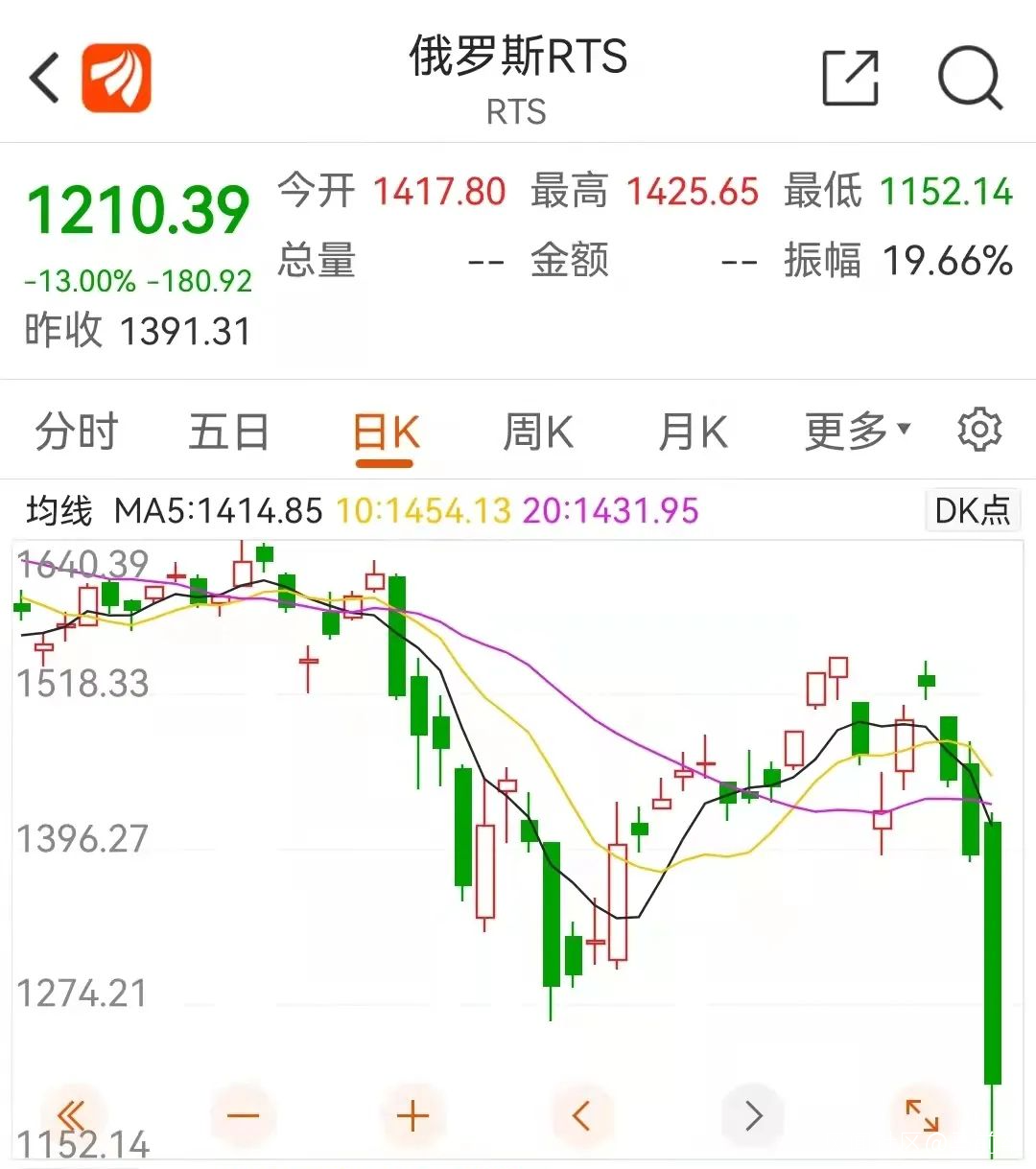Viewport: 1036px width, 1169px height.
Task: Switch to the 月K chart tab
Action: point(693,433)
